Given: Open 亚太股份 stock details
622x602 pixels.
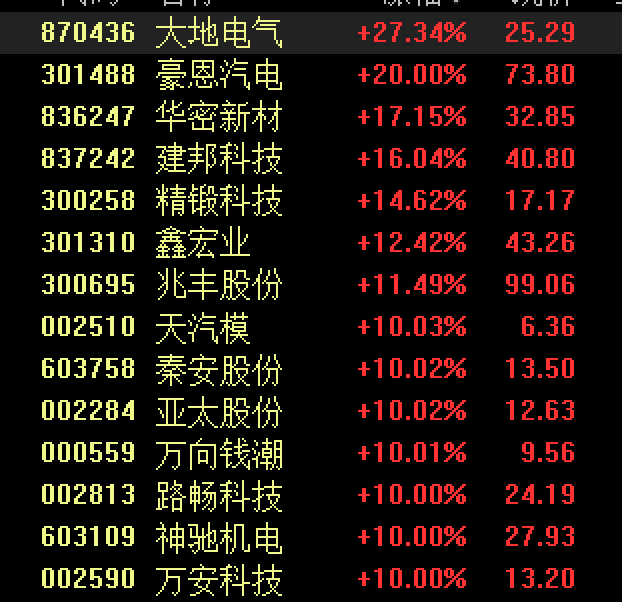Looking at the screenshot, I should (x=219, y=411).
